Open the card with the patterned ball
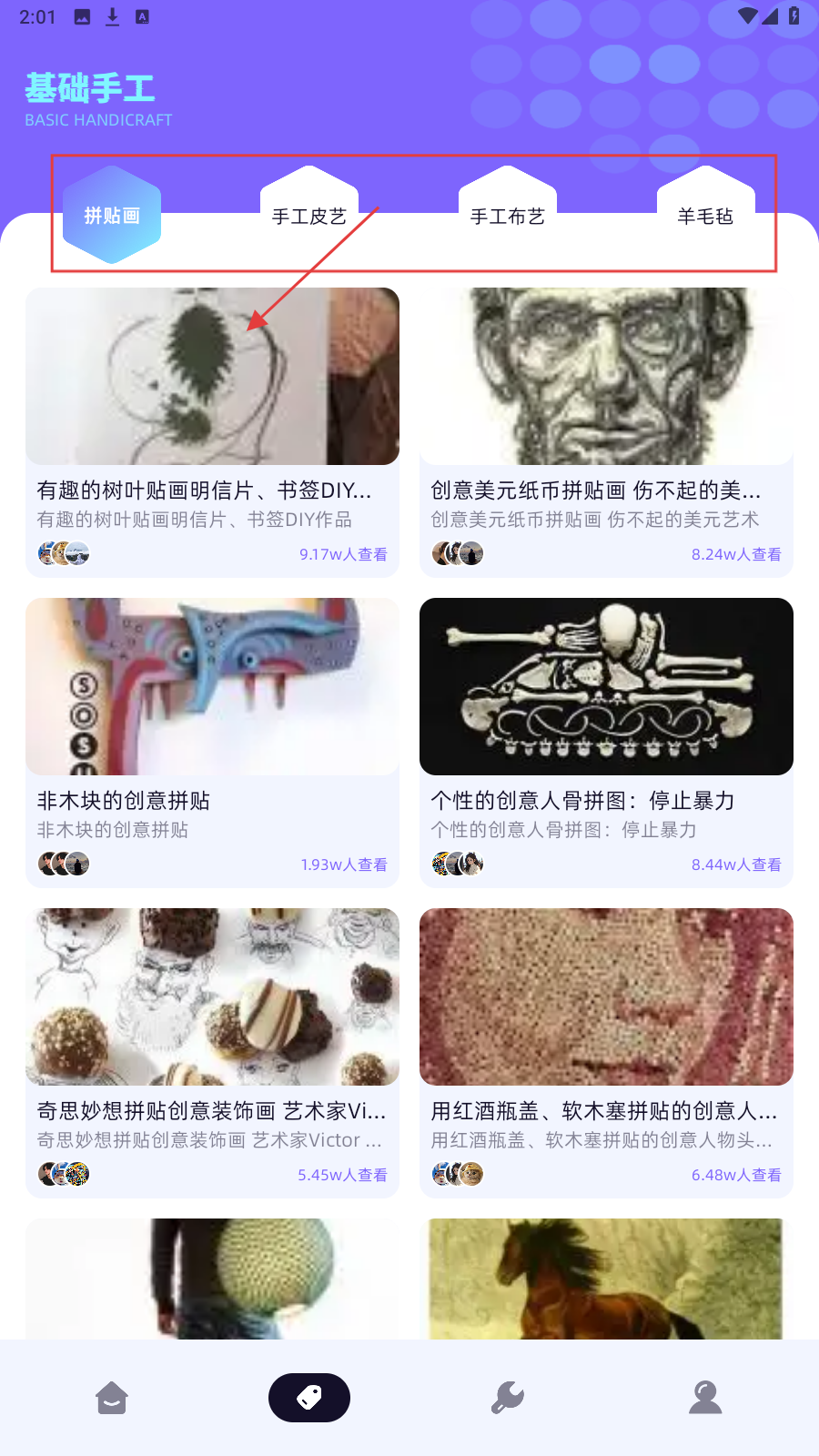 [x=212, y=1279]
